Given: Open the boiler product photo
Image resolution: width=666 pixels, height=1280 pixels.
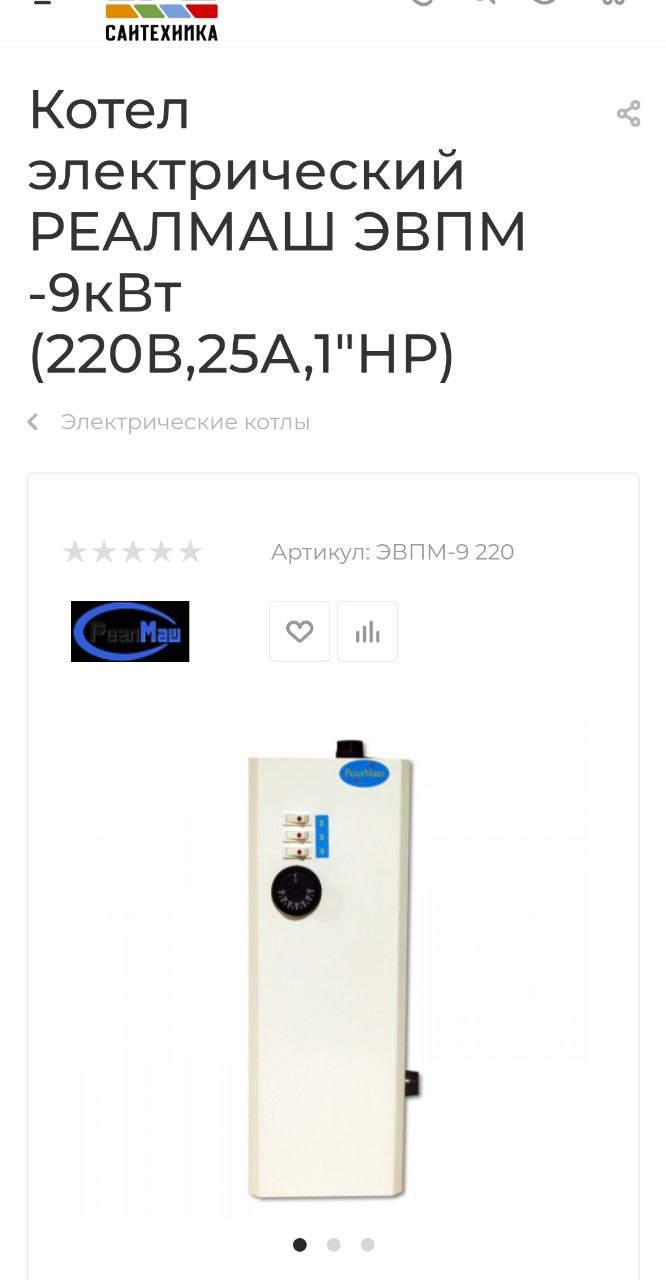Looking at the screenshot, I should 334,968.
